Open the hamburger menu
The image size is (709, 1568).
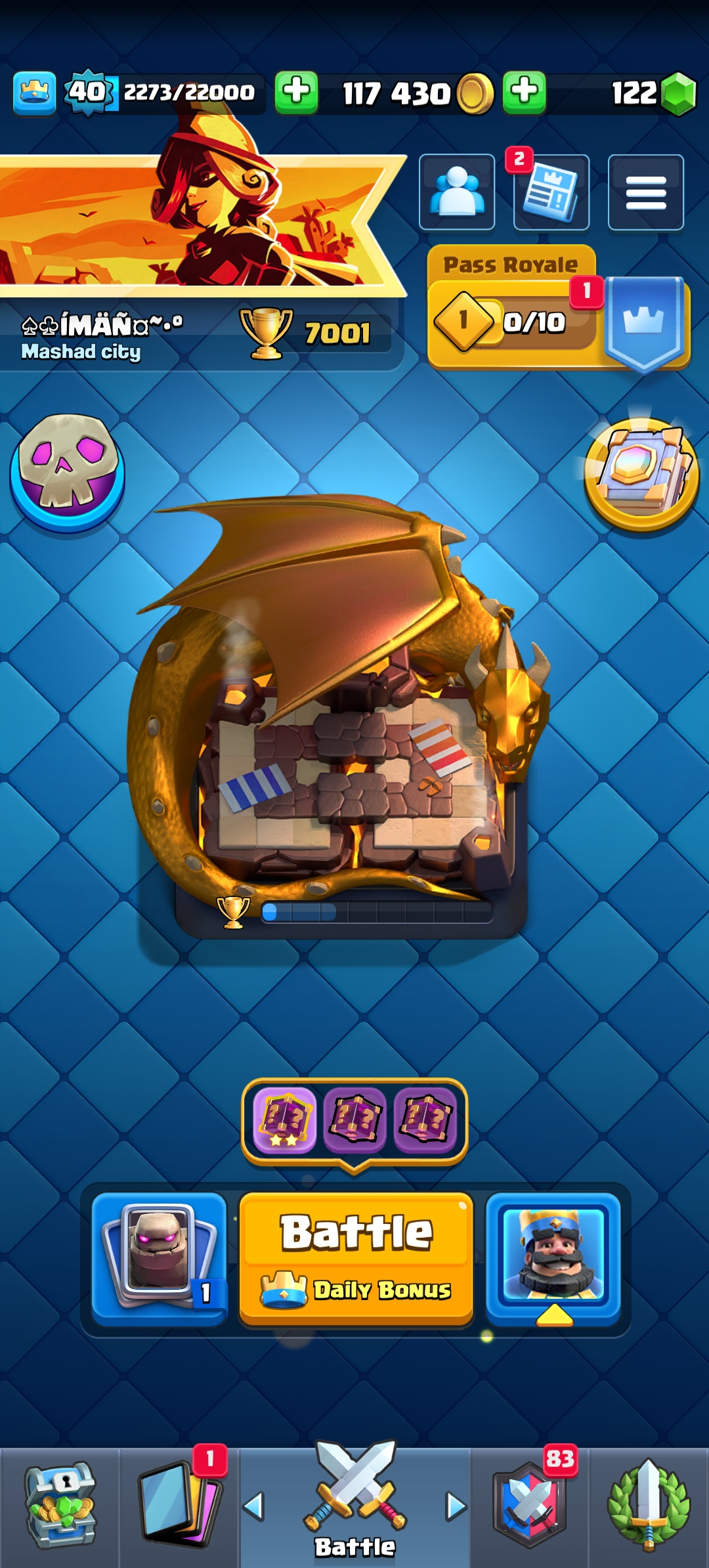coord(646,192)
